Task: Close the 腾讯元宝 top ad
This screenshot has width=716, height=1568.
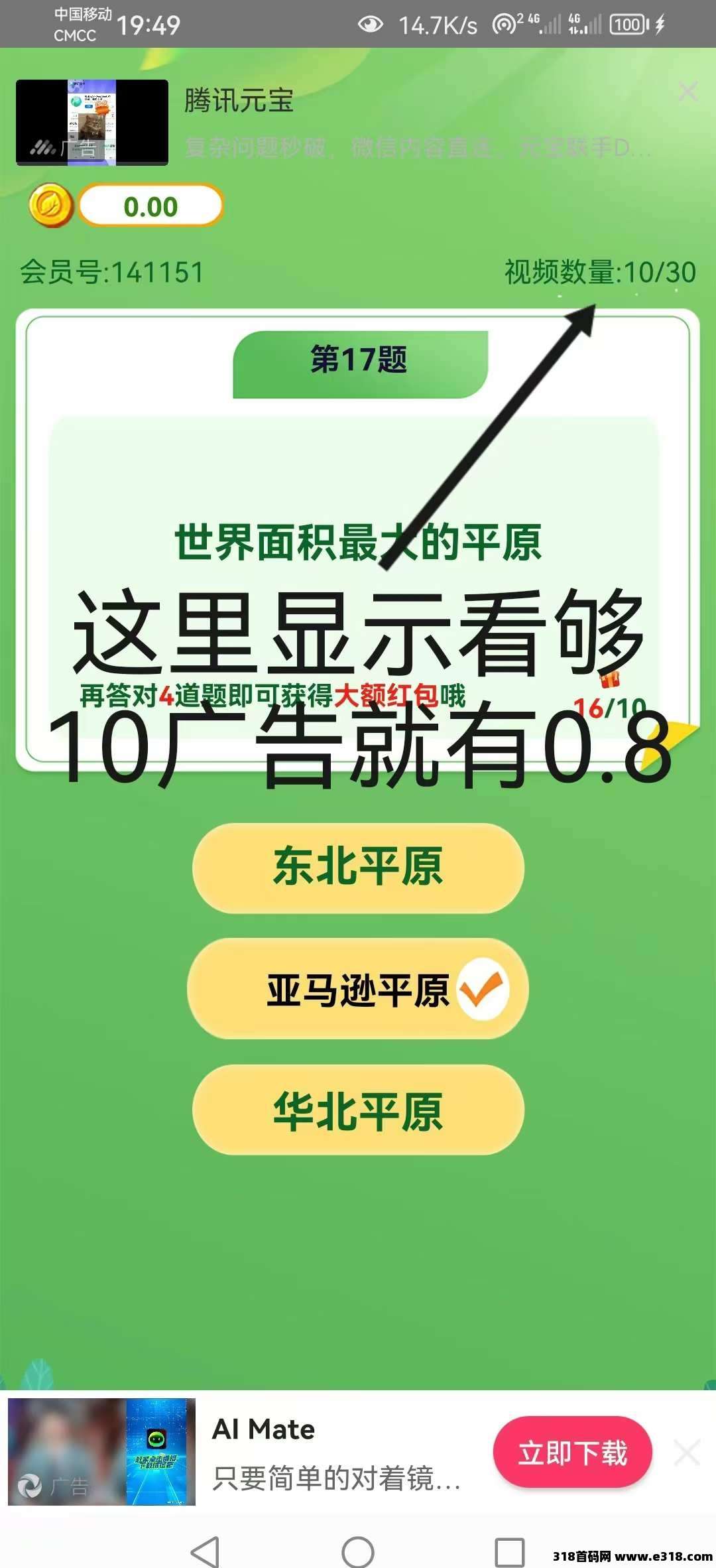Action: coord(688,92)
